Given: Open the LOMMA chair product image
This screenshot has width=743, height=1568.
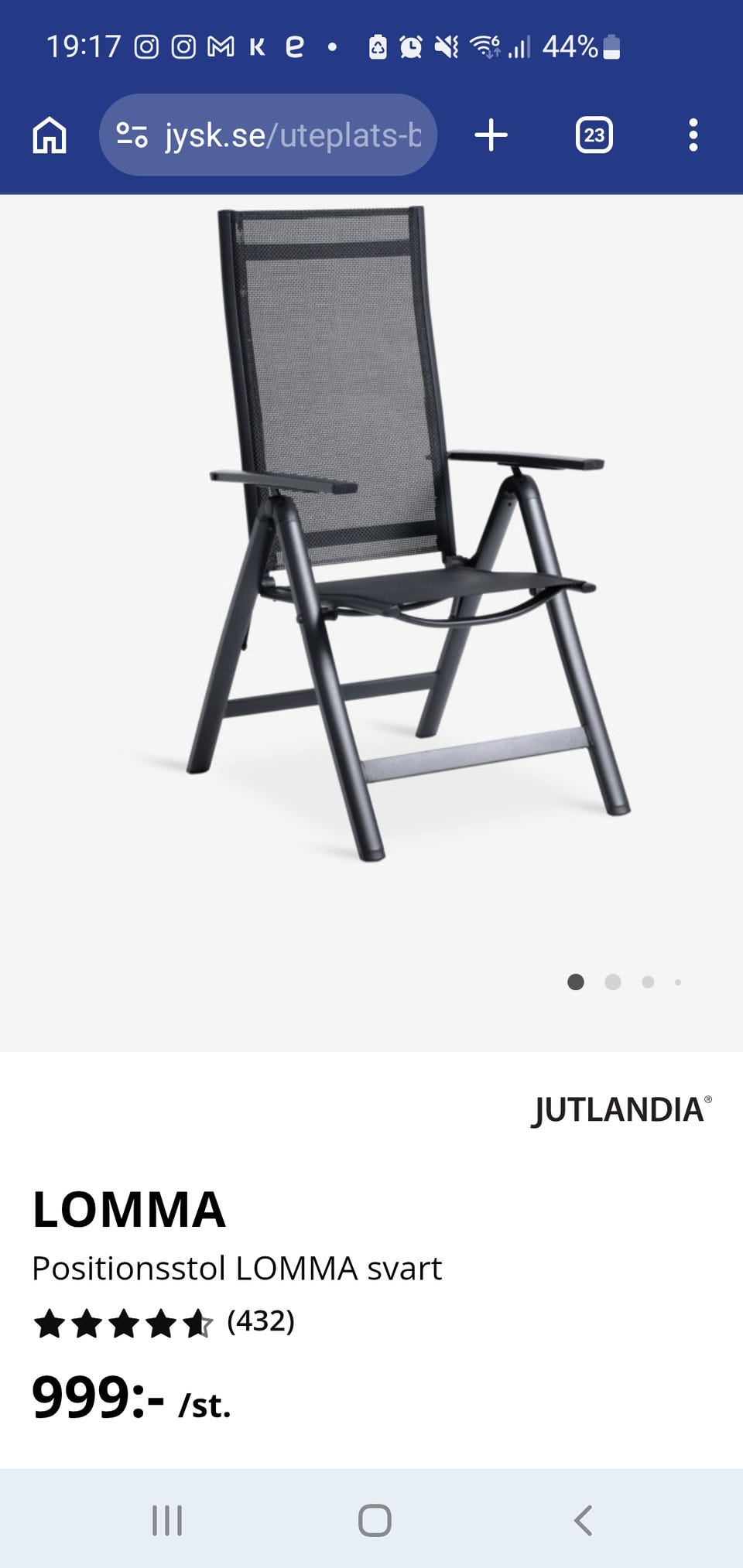Looking at the screenshot, I should 409,534.
